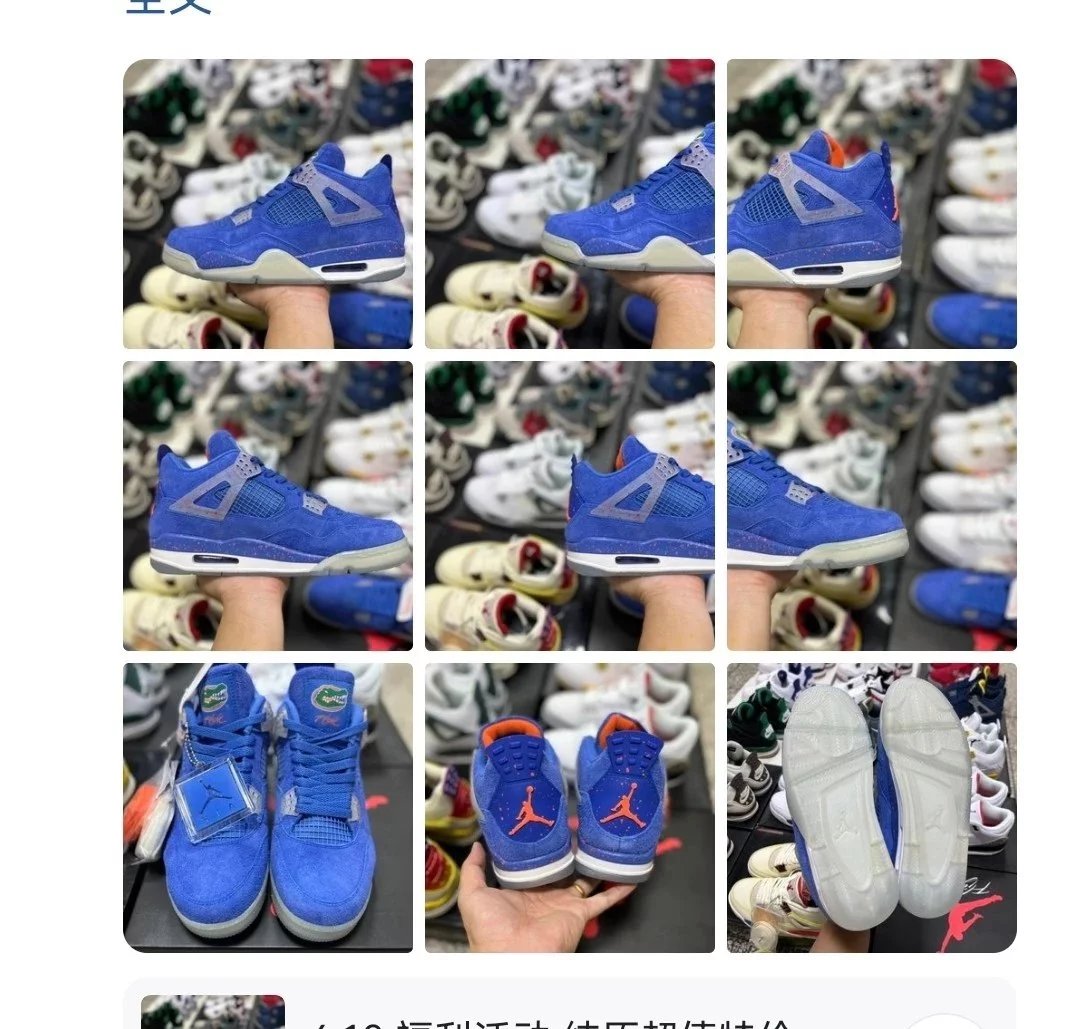Open the photo showing the translucent soles
Screen dimensions: 1065x1029
(871, 808)
